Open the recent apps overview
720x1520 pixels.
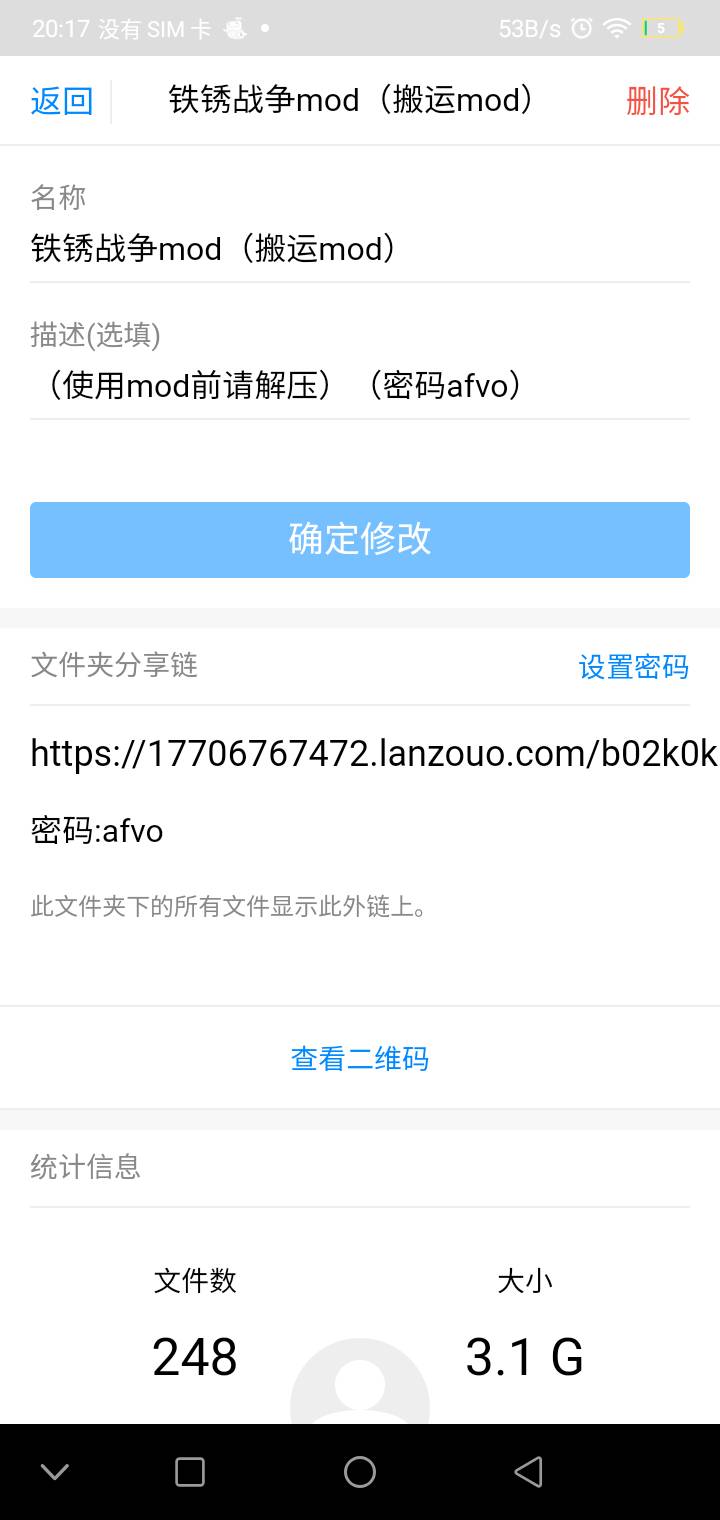point(190,1472)
